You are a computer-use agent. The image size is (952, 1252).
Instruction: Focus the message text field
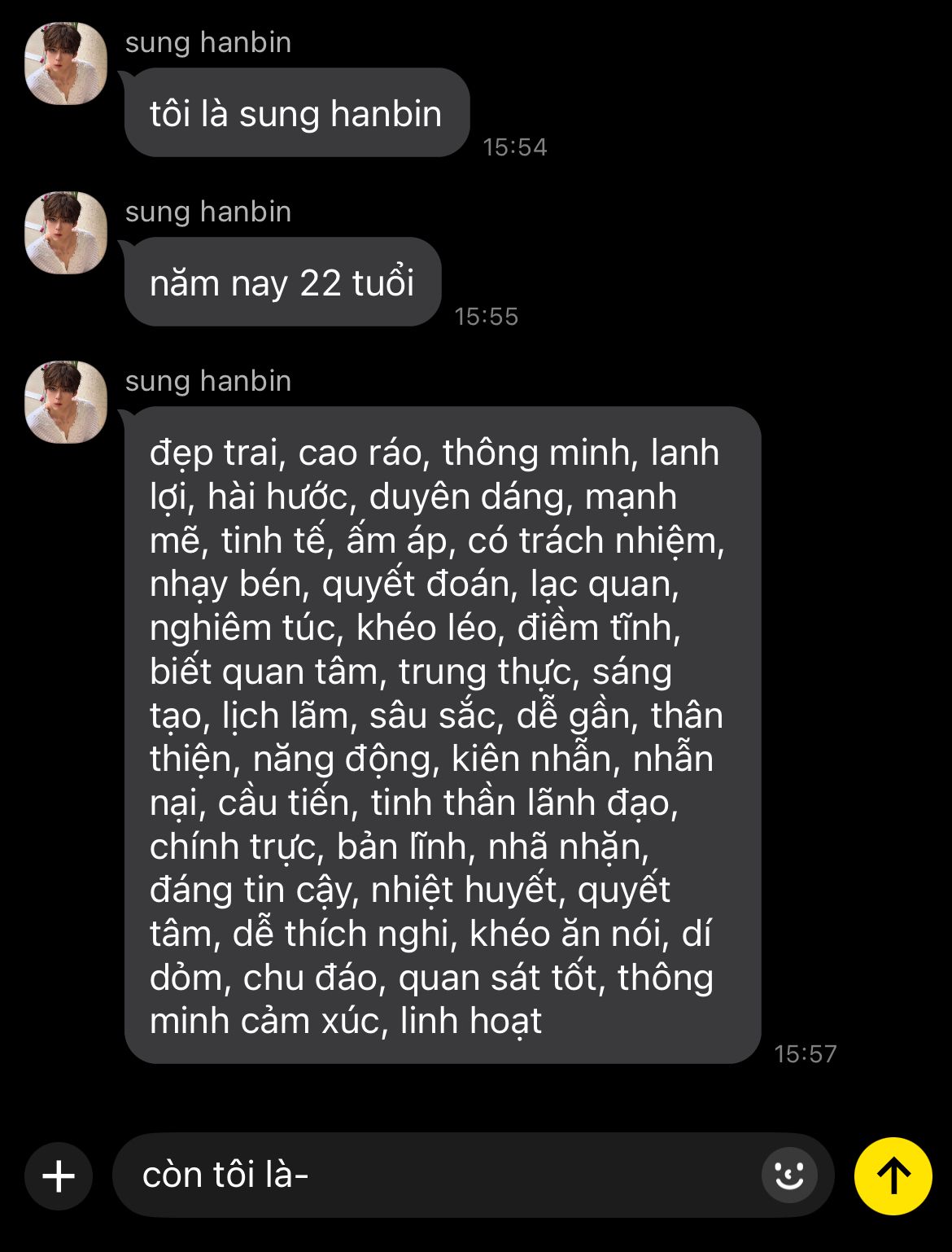[x=439, y=1175]
